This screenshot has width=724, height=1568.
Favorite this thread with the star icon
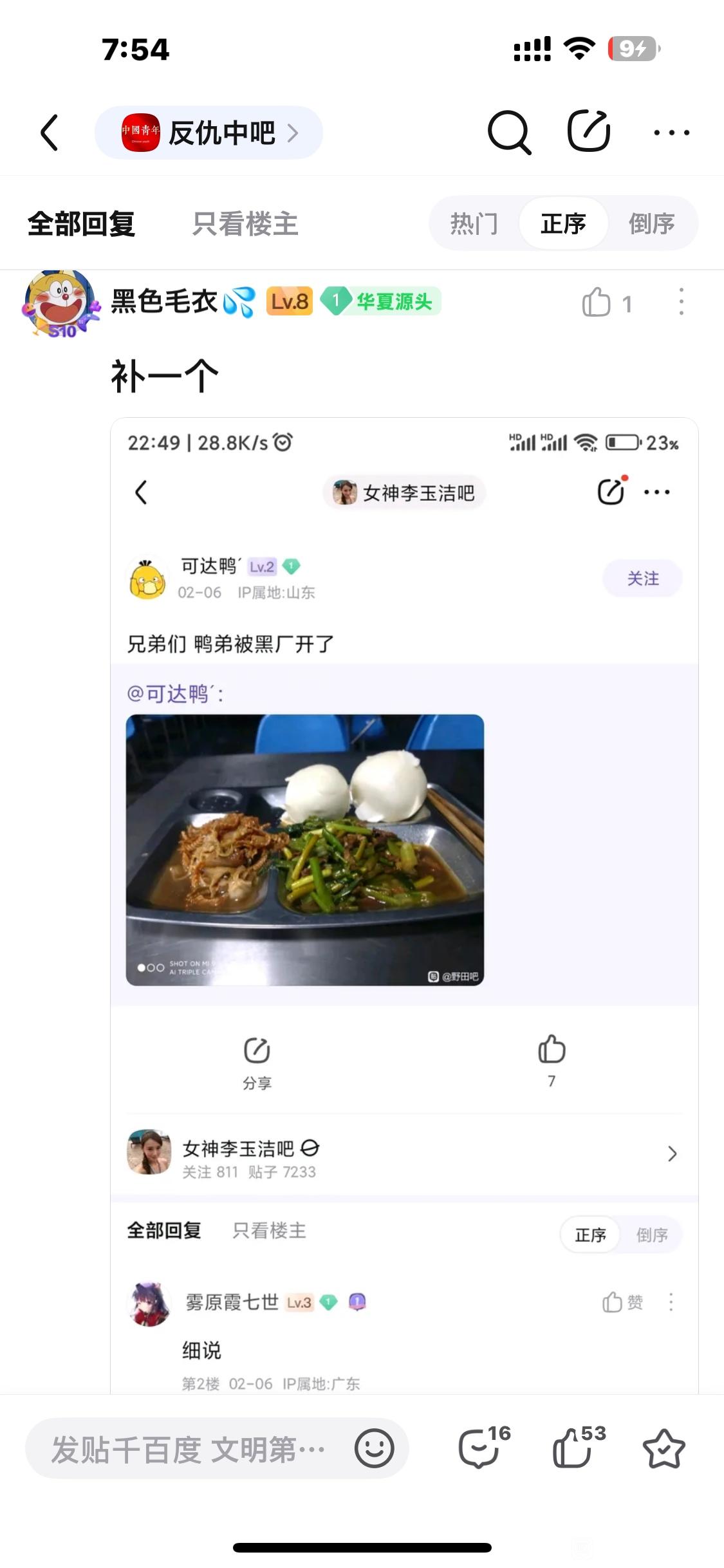[664, 1449]
